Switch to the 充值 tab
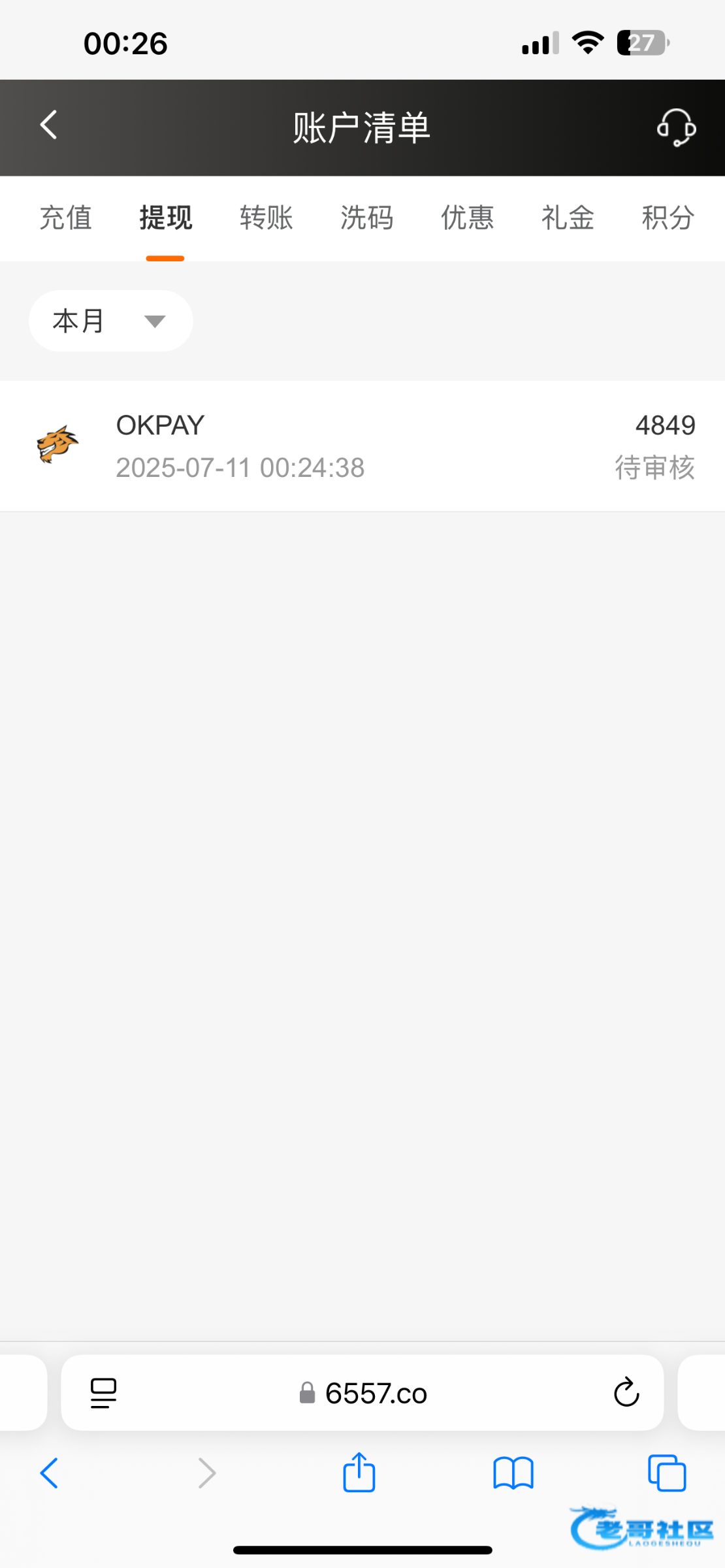Screen dimensions: 725x1568 65,218
